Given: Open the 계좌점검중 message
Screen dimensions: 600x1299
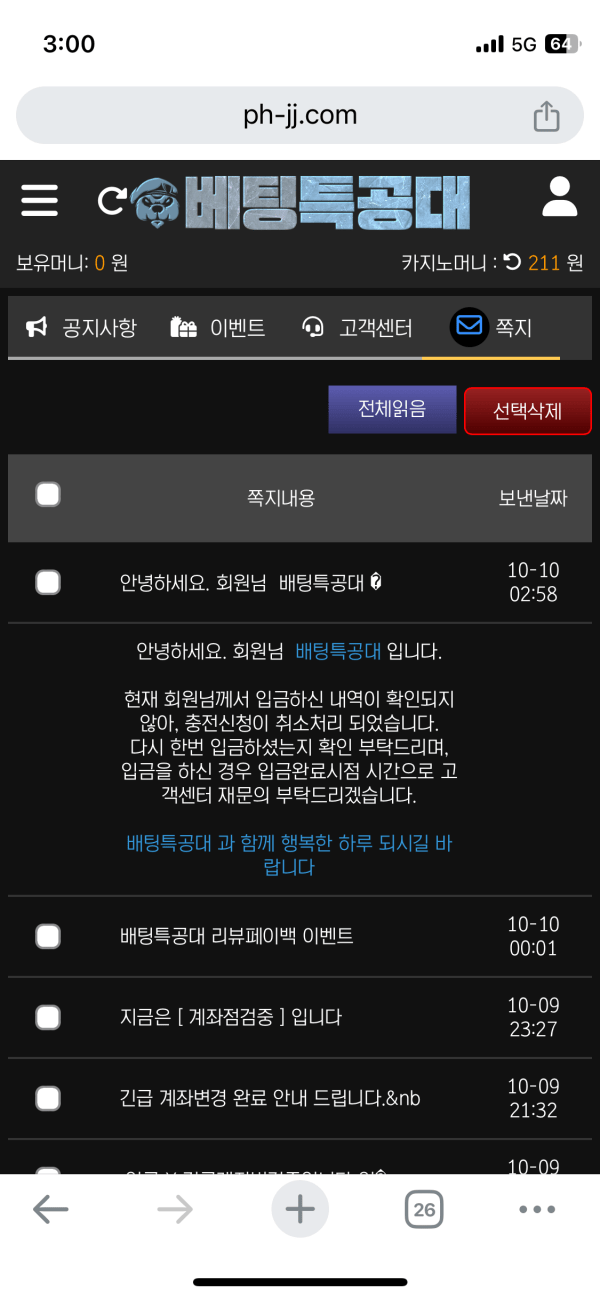Looking at the screenshot, I should 230,1018.
